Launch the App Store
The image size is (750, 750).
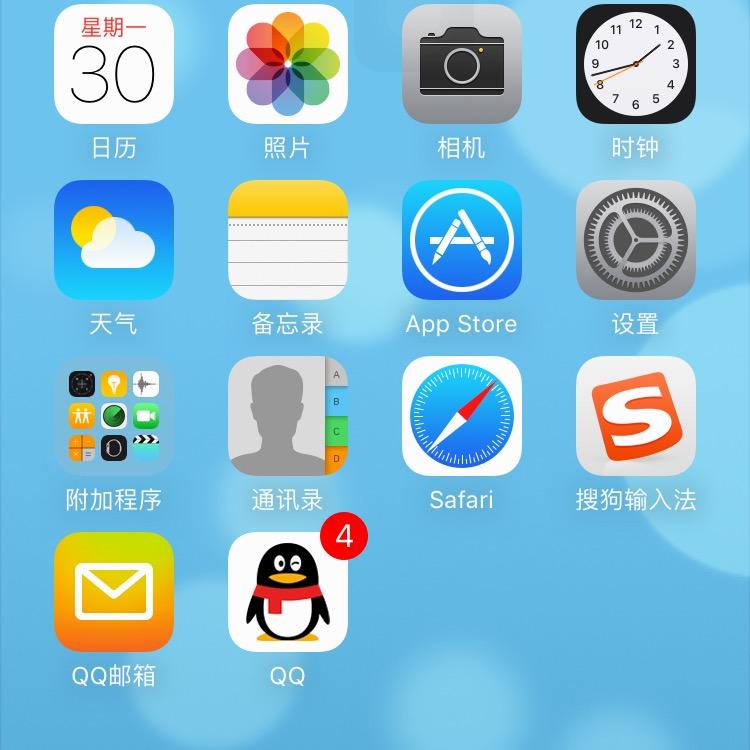[x=462, y=240]
